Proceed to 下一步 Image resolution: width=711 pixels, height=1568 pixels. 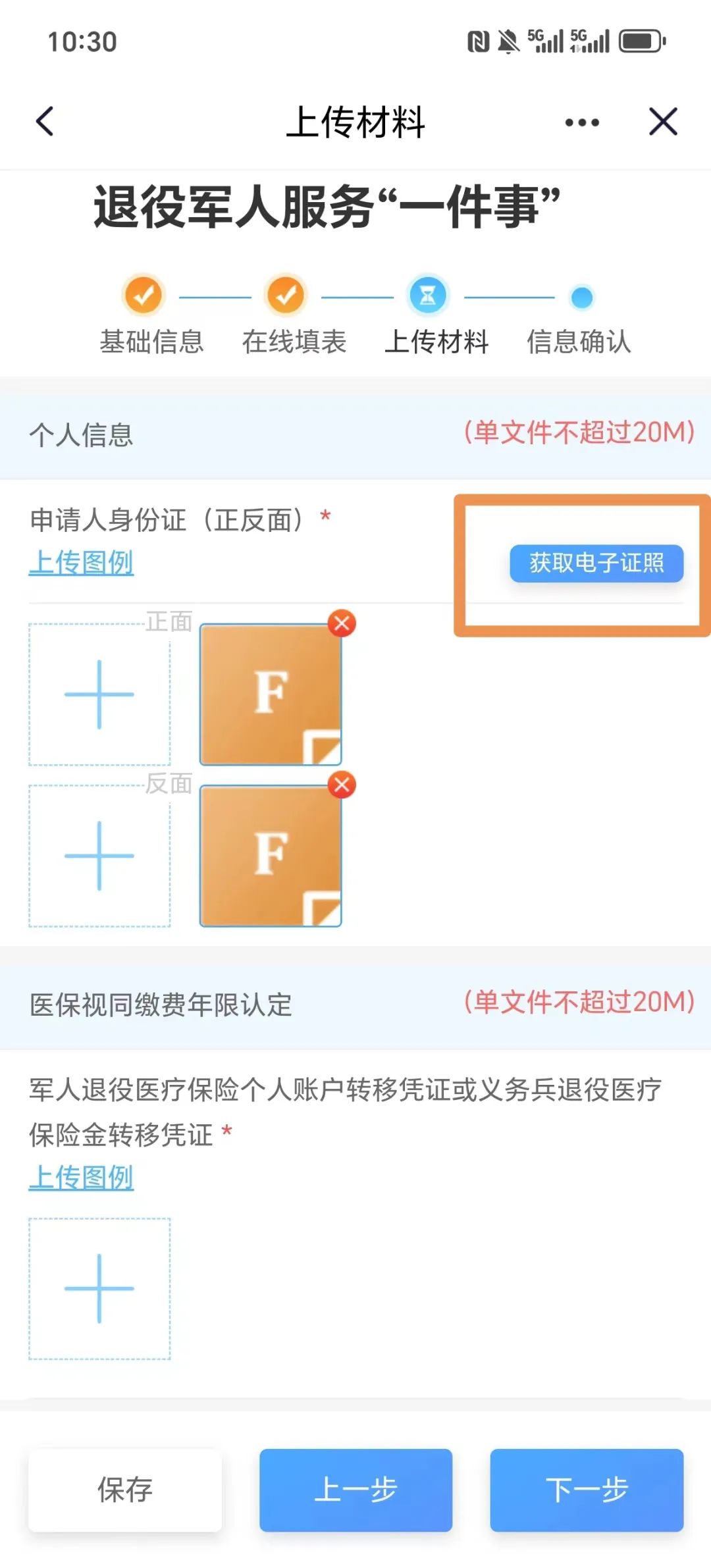(587, 1490)
